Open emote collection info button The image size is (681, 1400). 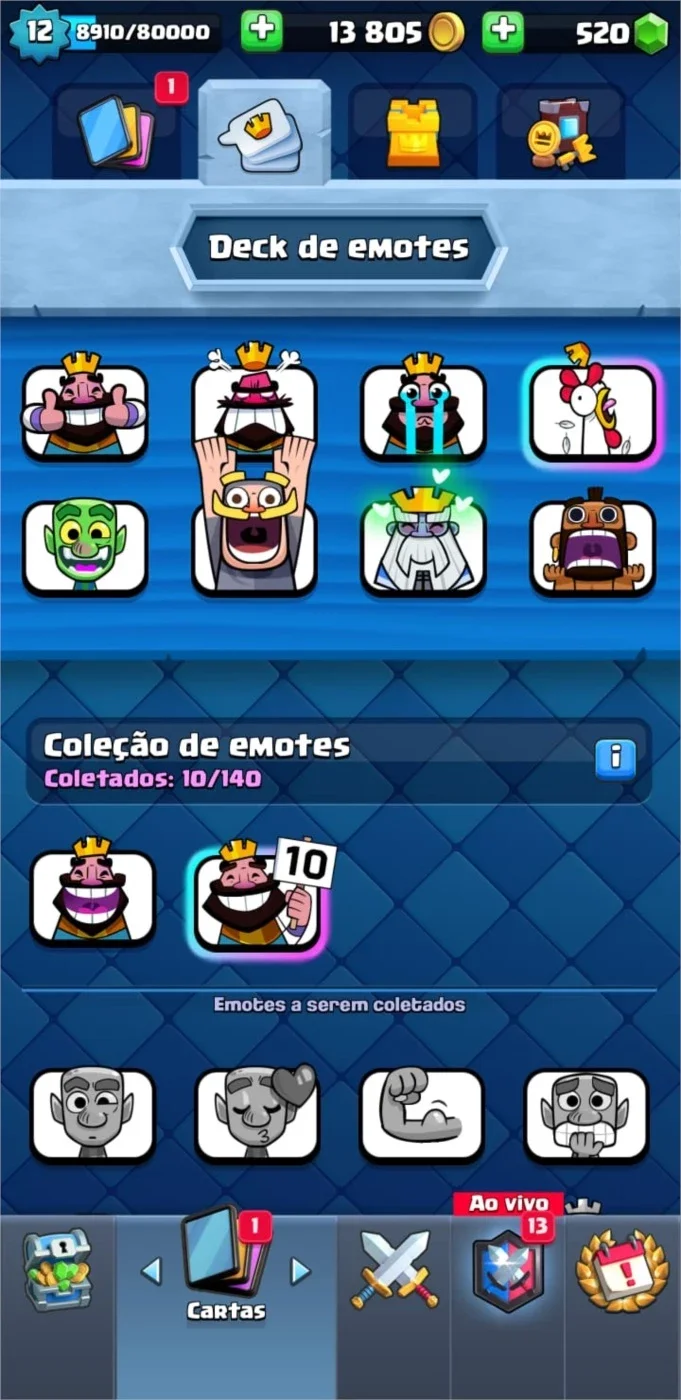615,759
